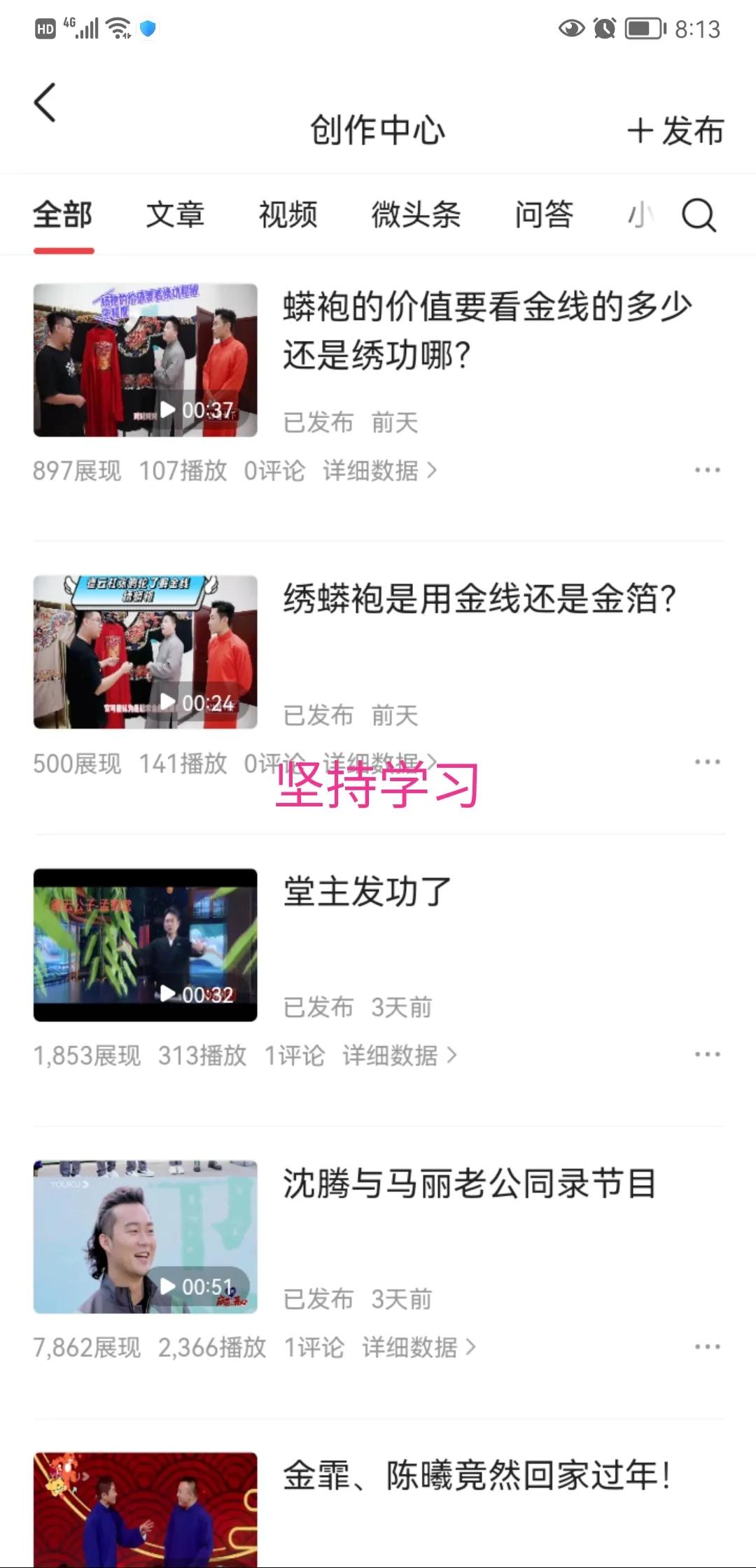Tap the 发布 button to publish
The height and width of the screenshot is (1568, 756).
tap(675, 131)
